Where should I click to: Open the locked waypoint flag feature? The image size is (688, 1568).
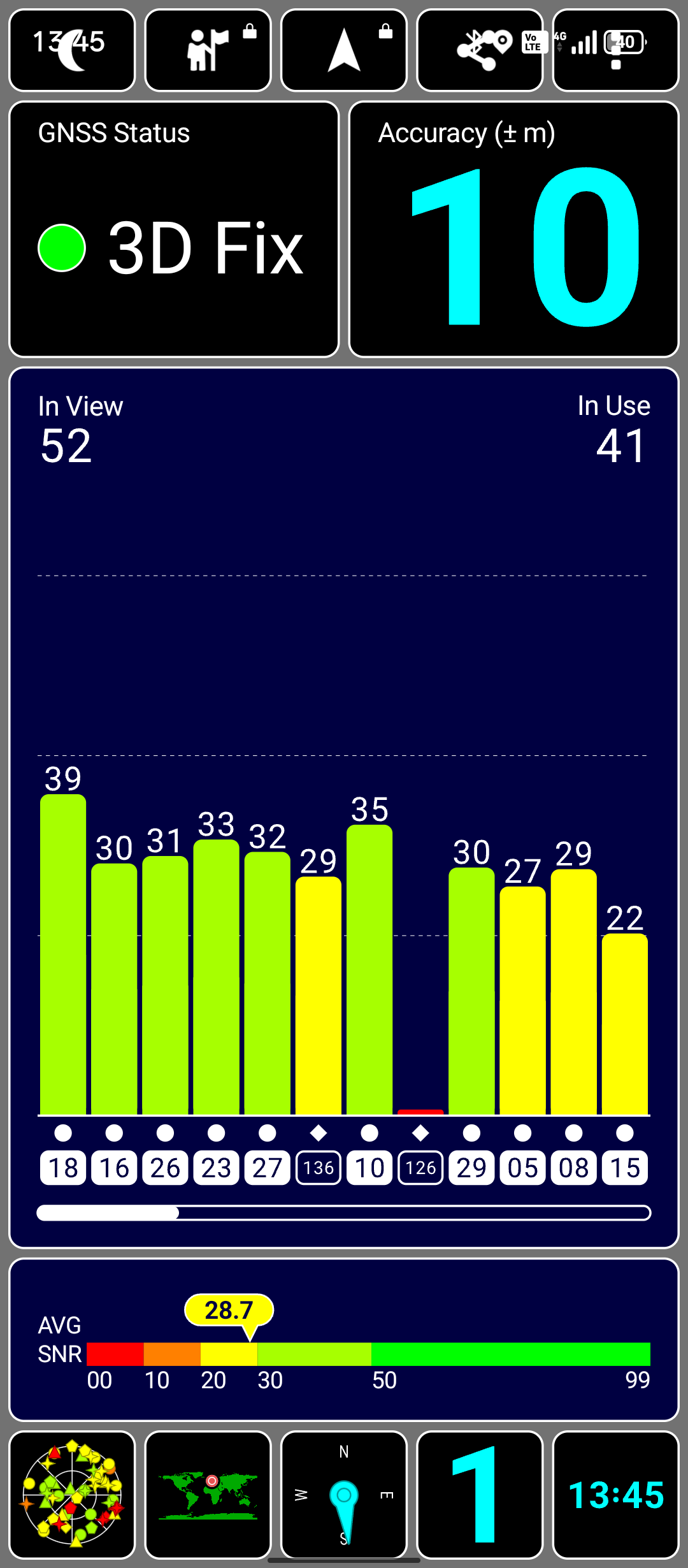pos(208,50)
